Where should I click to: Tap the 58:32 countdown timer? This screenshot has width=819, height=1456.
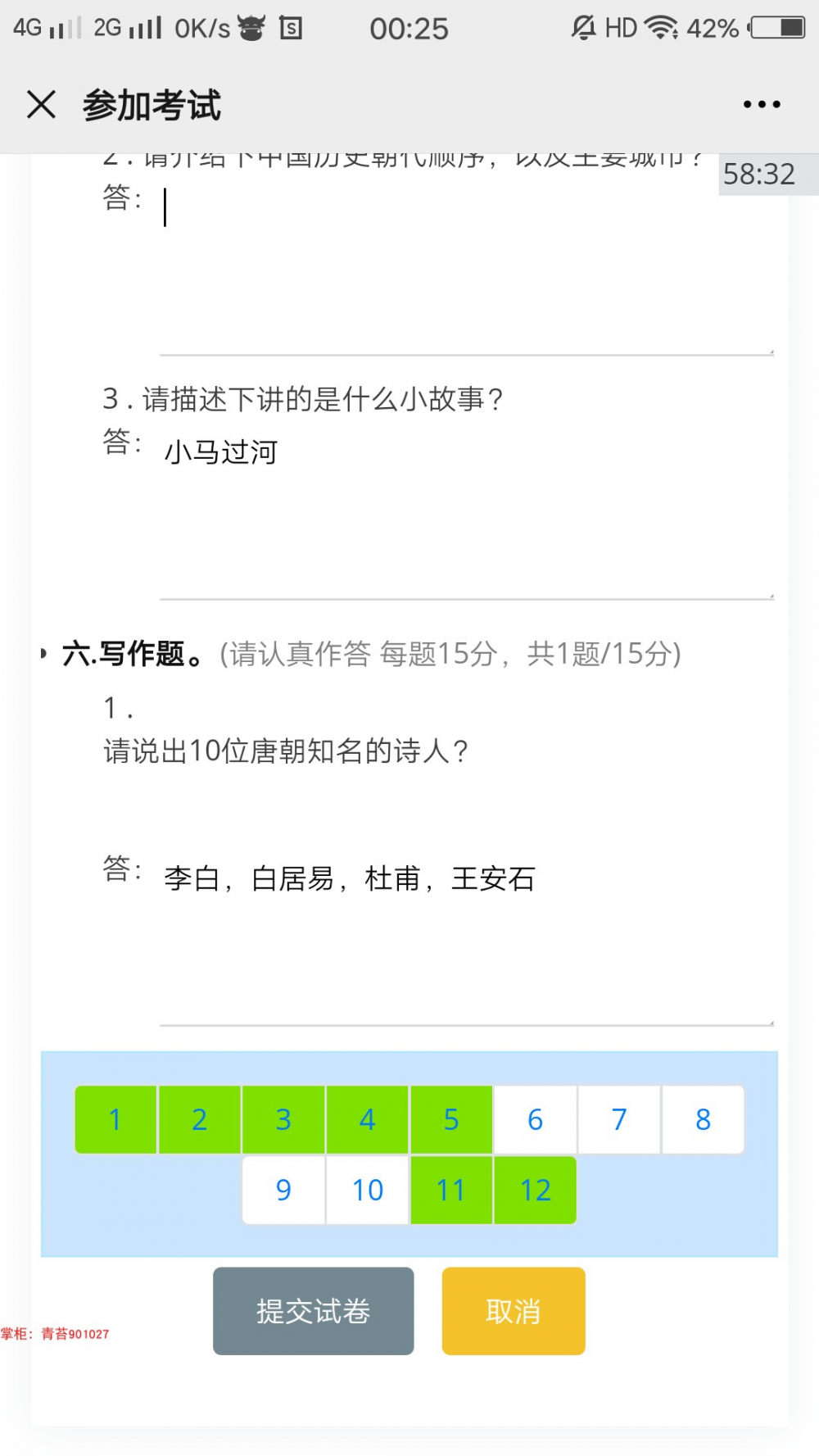pyautogui.click(x=758, y=175)
